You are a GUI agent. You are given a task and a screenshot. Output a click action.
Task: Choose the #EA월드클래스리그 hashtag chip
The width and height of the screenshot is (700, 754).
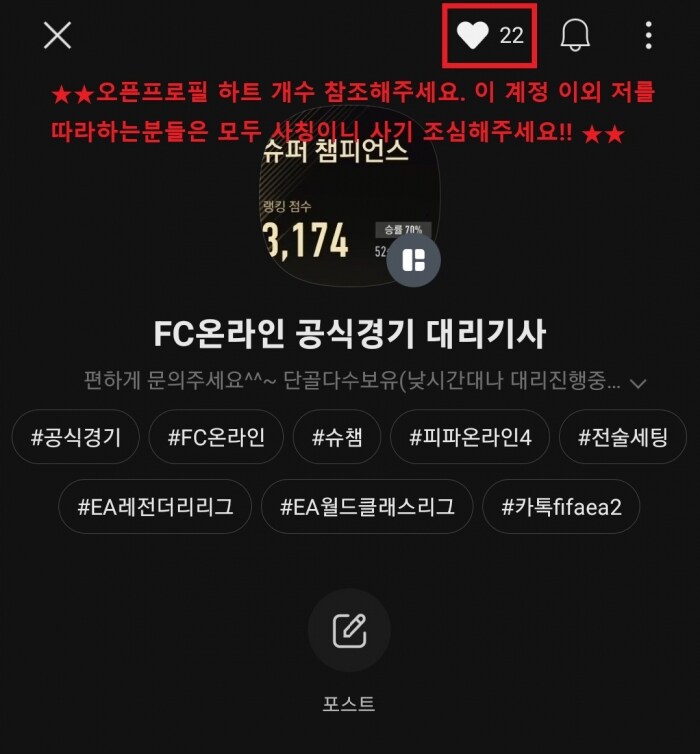tap(367, 506)
